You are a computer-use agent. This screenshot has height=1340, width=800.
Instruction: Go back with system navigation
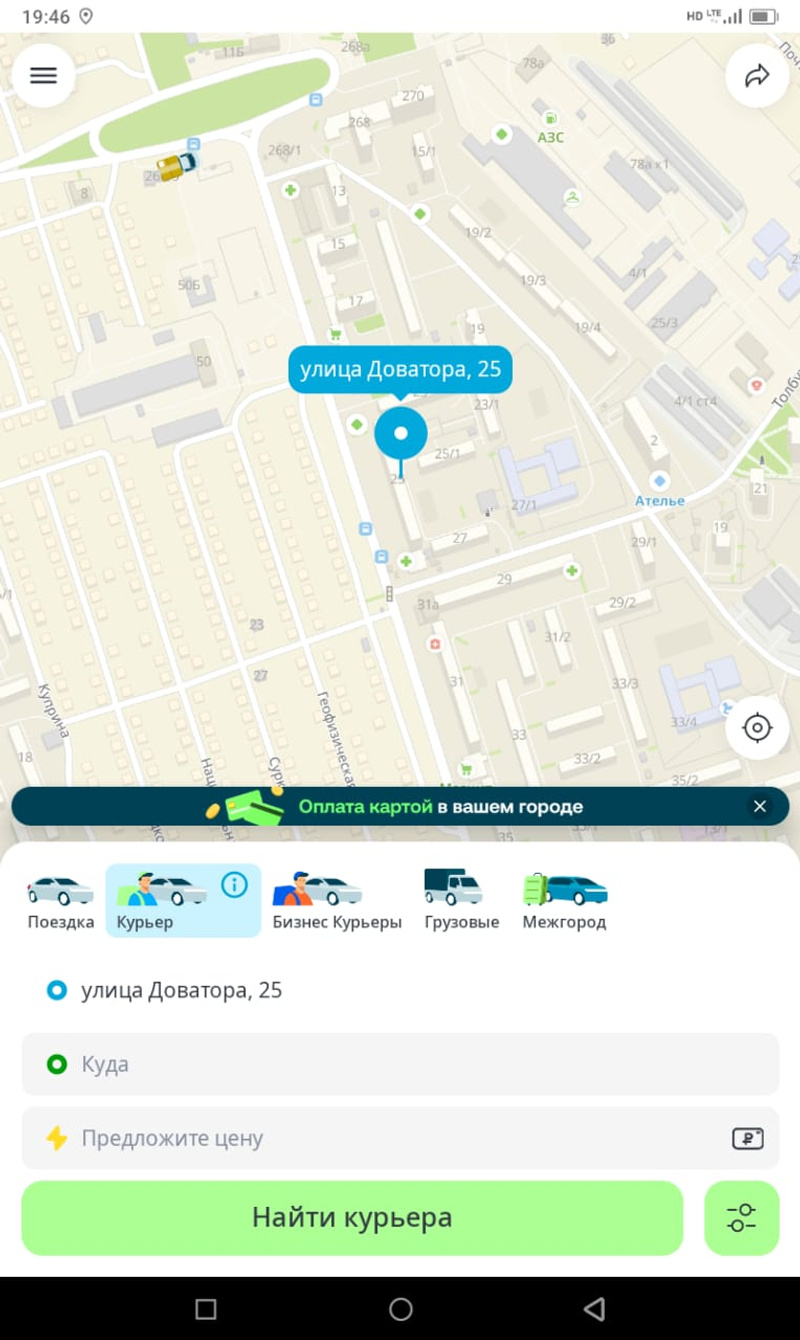[x=595, y=1309]
